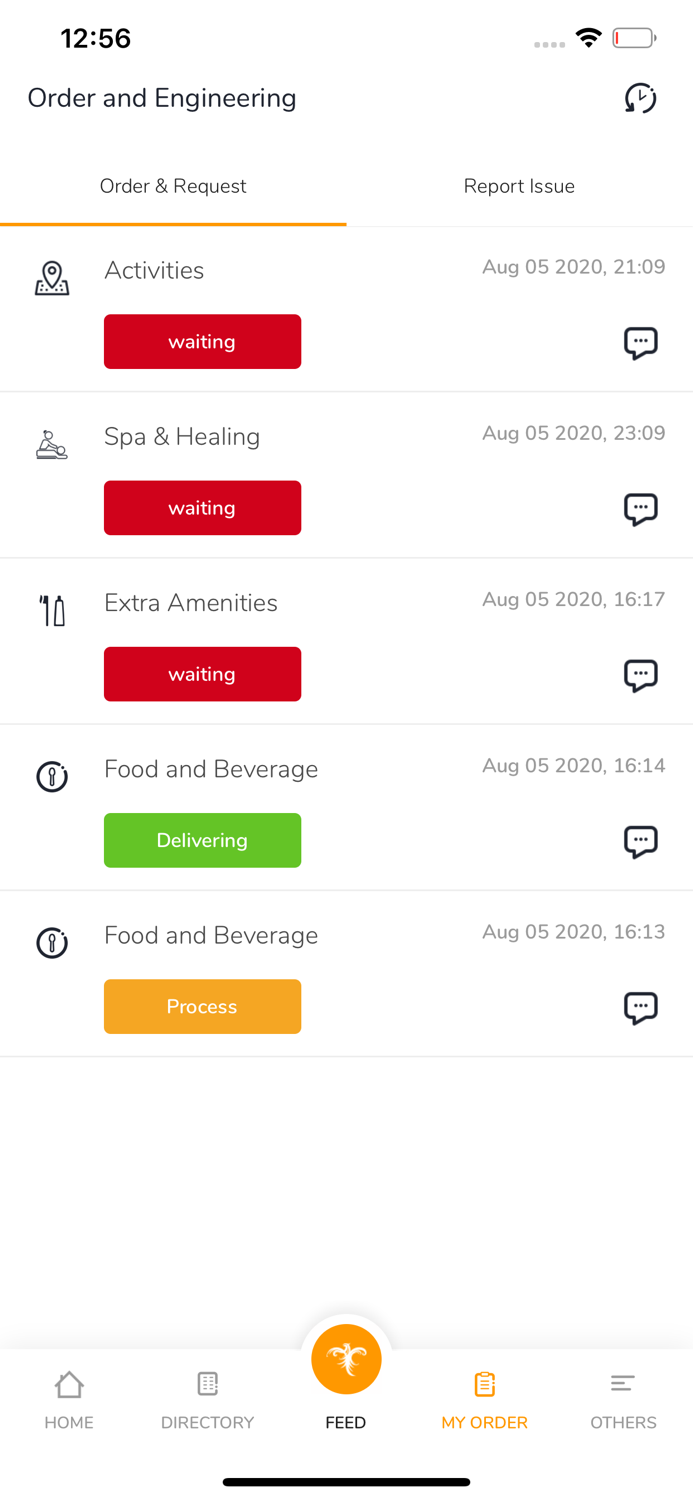Open chat for the 16:13 Food order

coord(640,1007)
